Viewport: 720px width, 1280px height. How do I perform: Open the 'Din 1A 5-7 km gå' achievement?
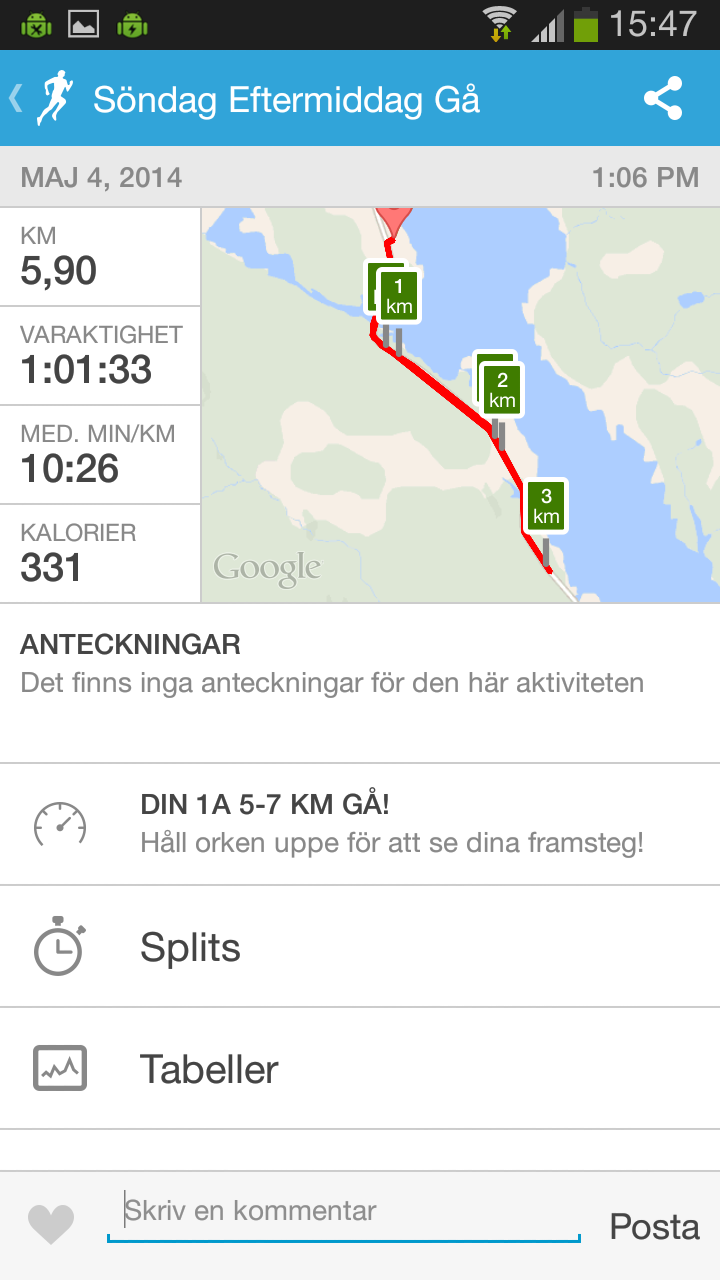click(x=360, y=824)
